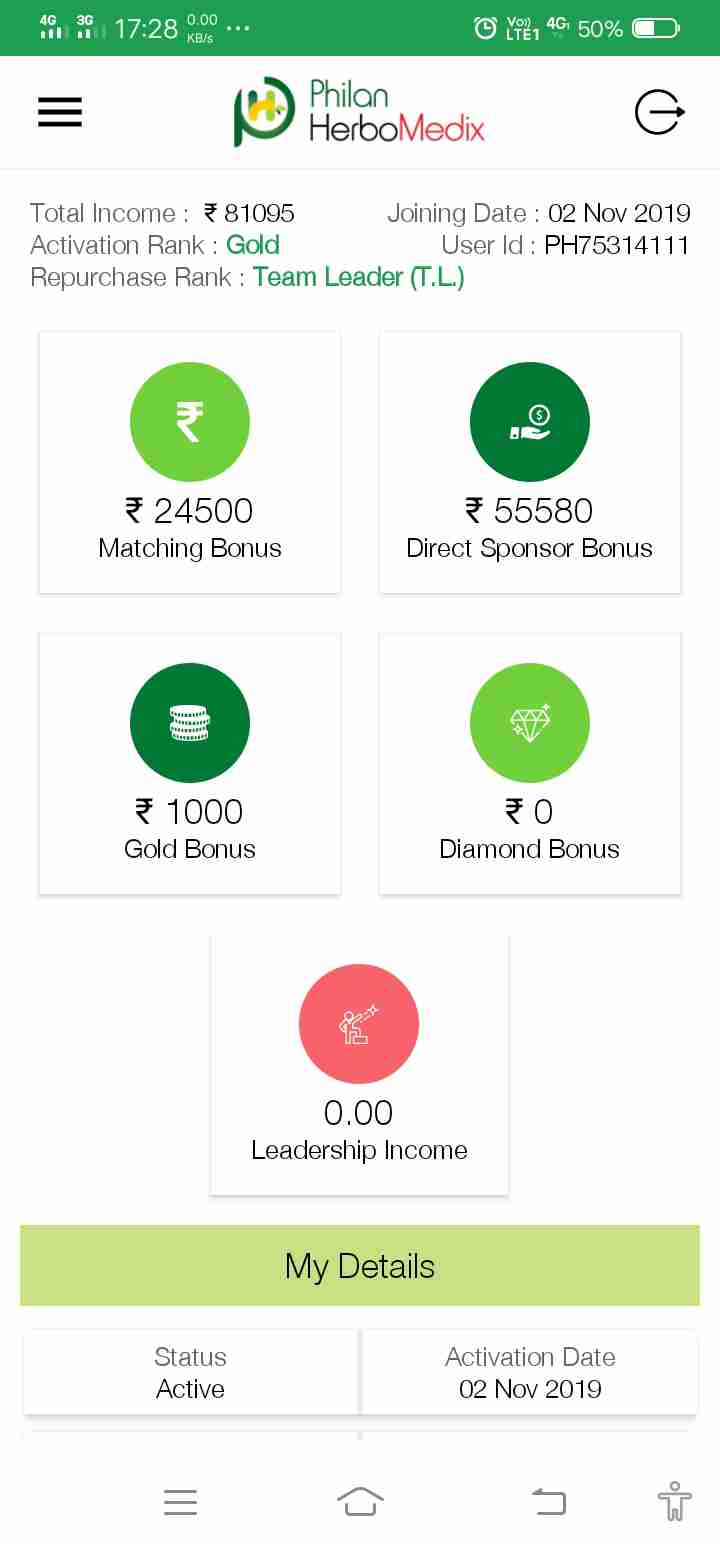Tap the system back button
The image size is (720, 1544).
(x=548, y=1501)
